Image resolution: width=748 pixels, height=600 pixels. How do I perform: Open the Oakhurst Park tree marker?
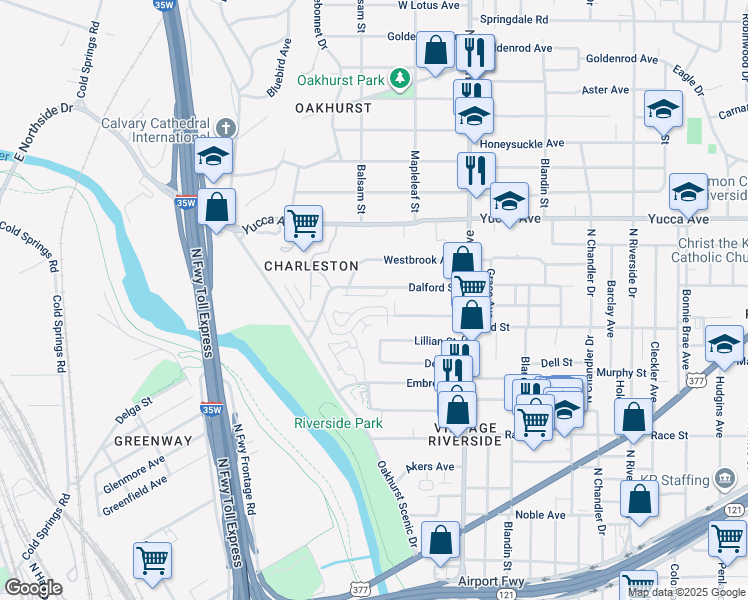[400, 79]
